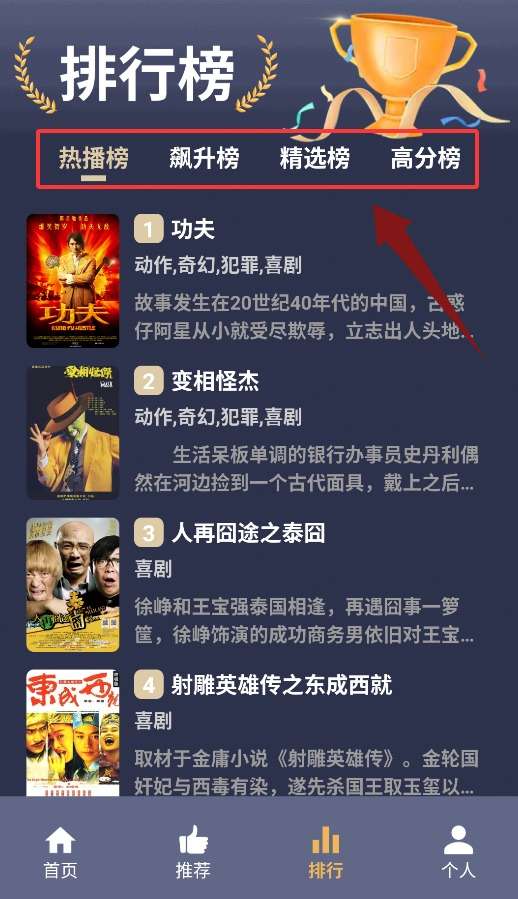This screenshot has width=518, height=899.
Task: Switch to the 推荐 tab
Action: coord(193,852)
